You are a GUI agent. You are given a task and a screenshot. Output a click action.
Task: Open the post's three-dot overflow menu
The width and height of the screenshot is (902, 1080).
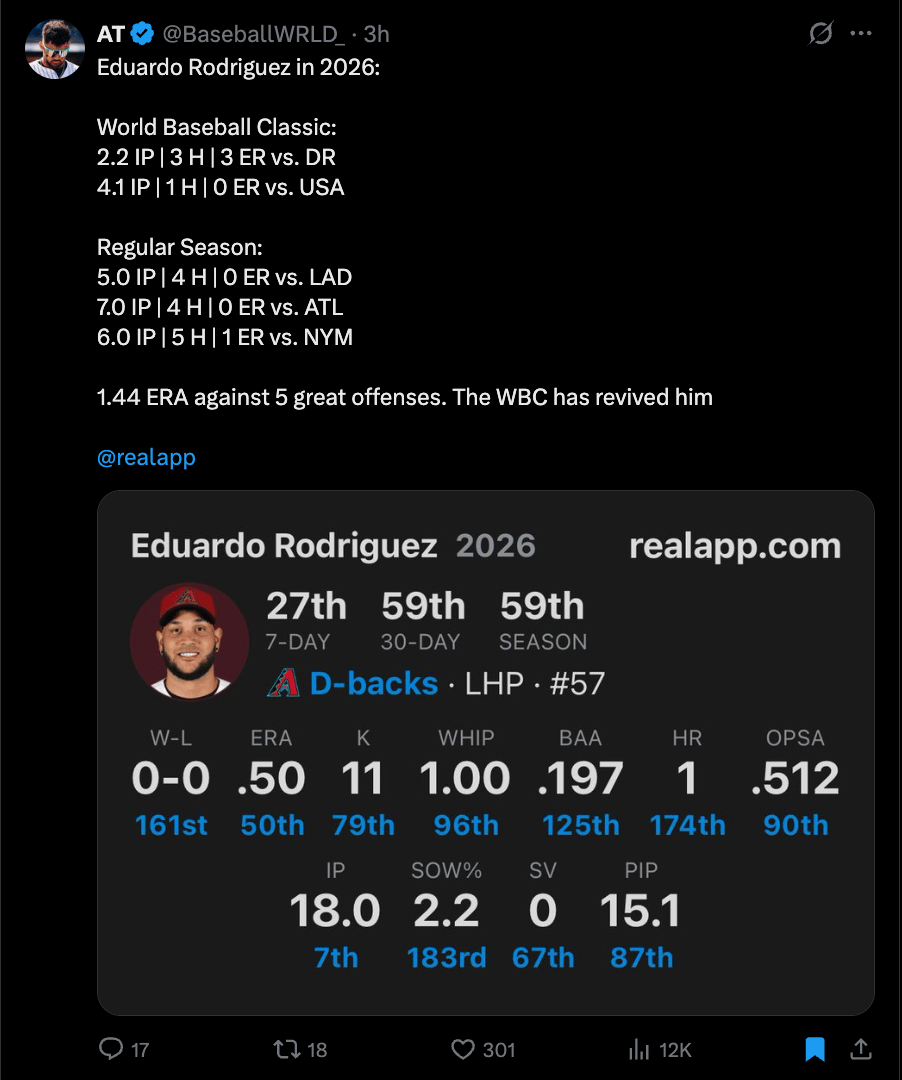[860, 34]
